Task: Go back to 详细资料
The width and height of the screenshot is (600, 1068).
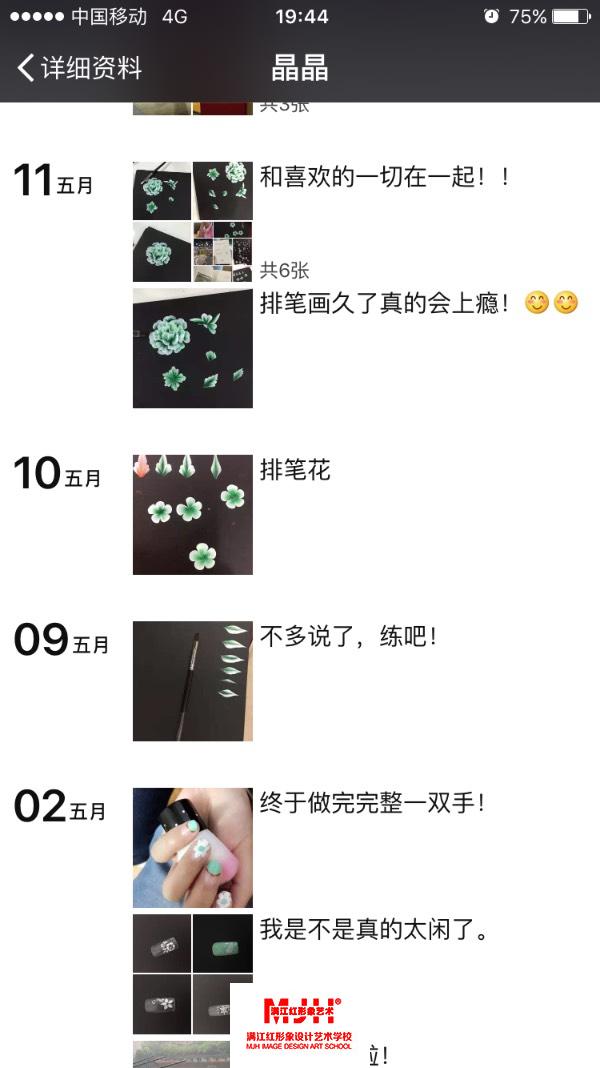Action: pos(80,68)
